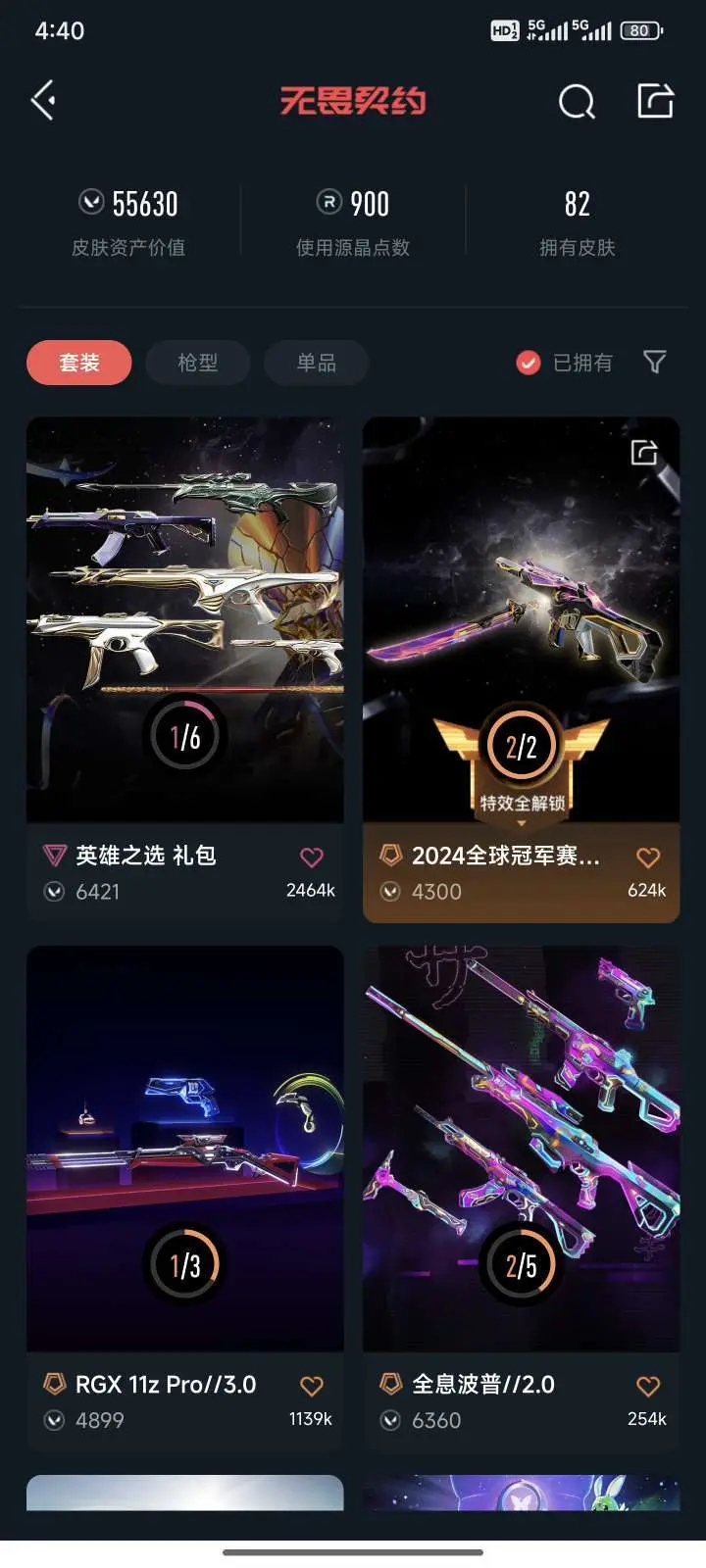Go back using the top-left arrow

coord(43,101)
